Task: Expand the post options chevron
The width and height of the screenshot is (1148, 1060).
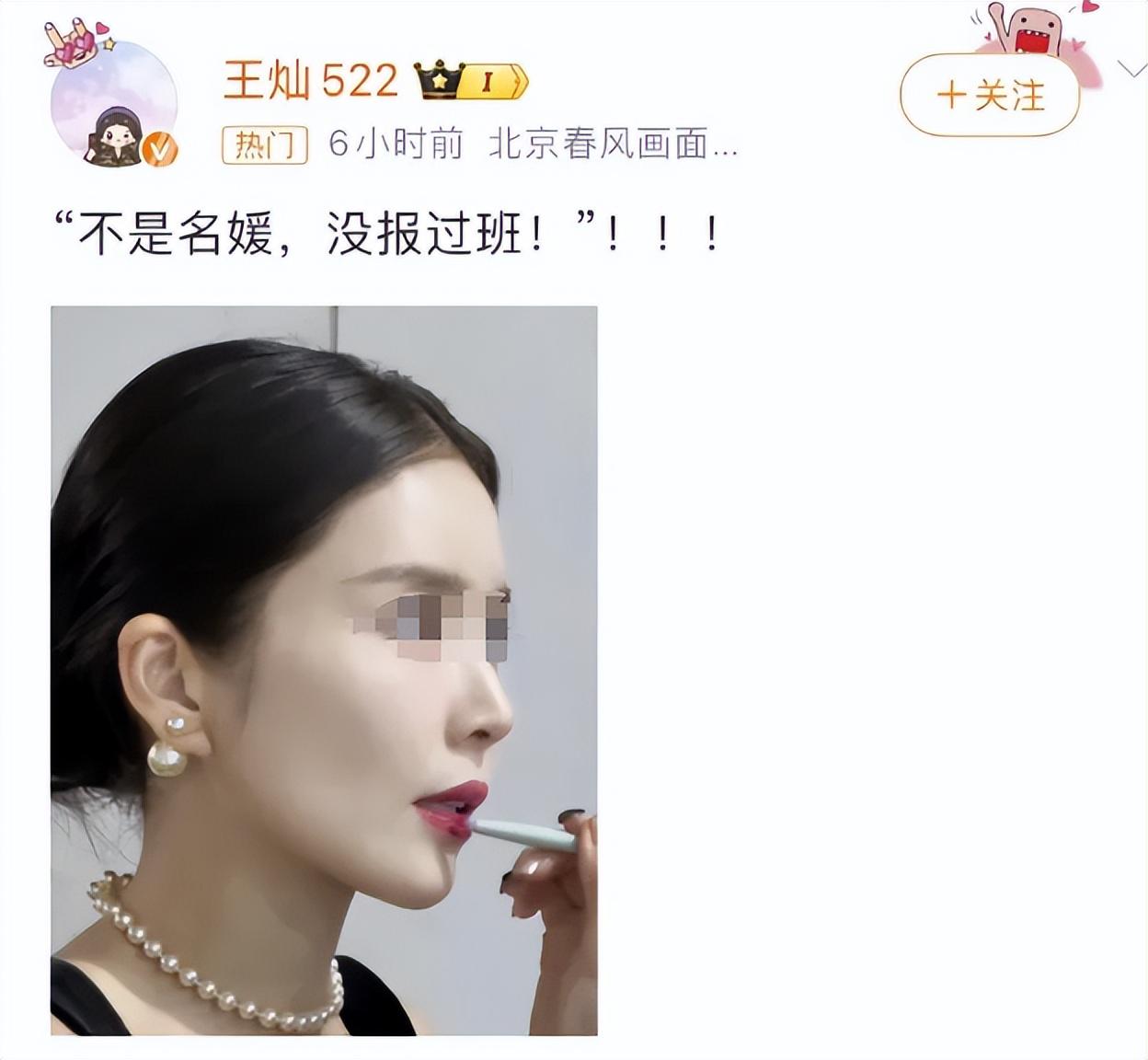Action: [1131, 69]
